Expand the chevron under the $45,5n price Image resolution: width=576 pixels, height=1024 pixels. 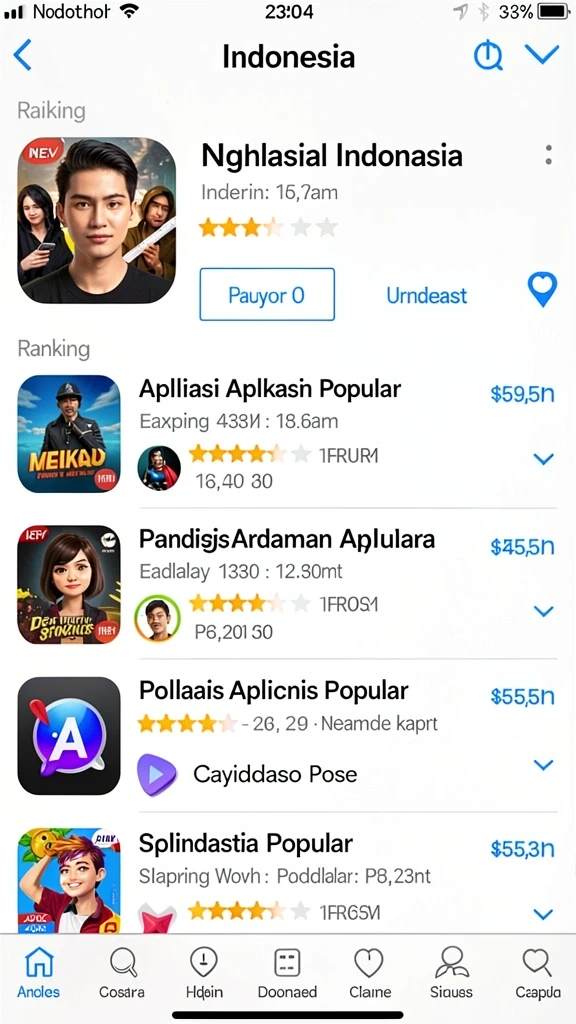click(543, 611)
